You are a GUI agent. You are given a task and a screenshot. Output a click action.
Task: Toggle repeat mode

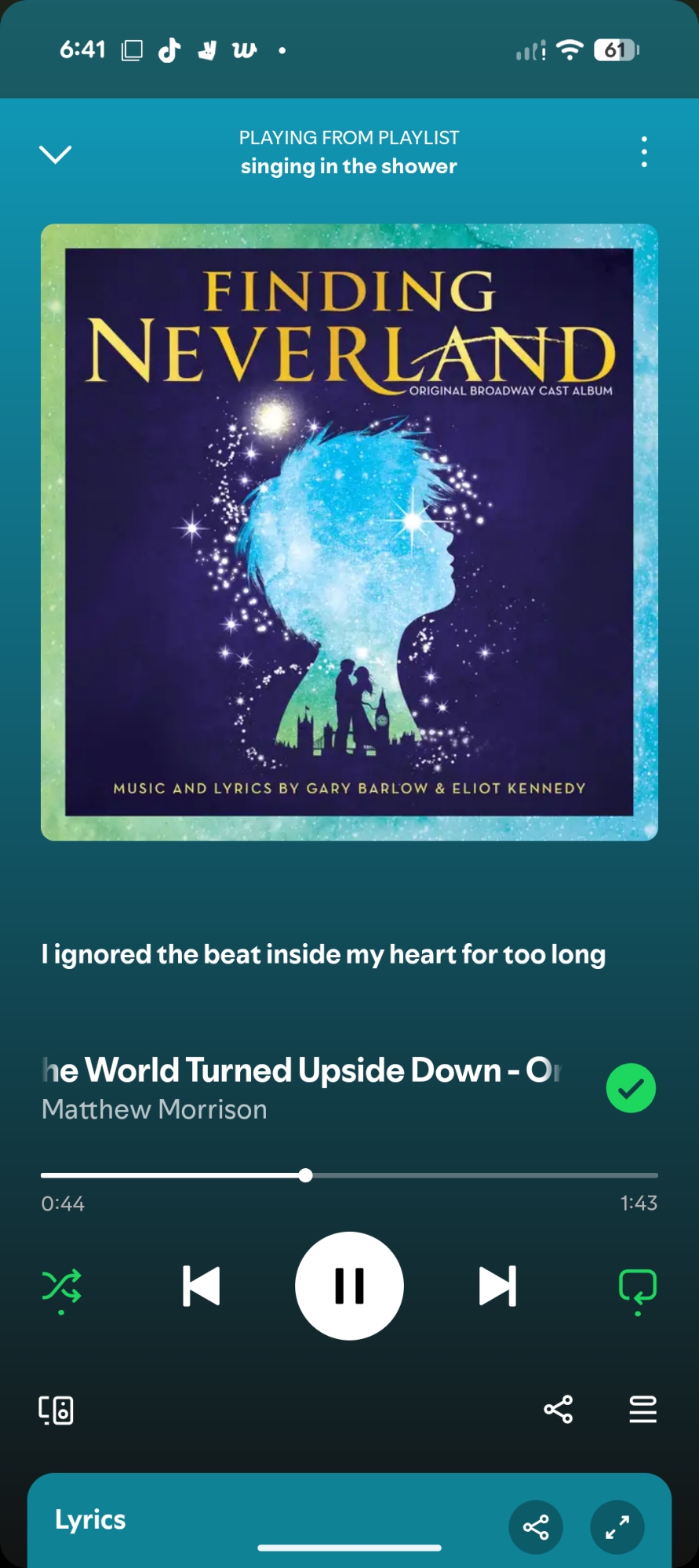click(x=637, y=1287)
